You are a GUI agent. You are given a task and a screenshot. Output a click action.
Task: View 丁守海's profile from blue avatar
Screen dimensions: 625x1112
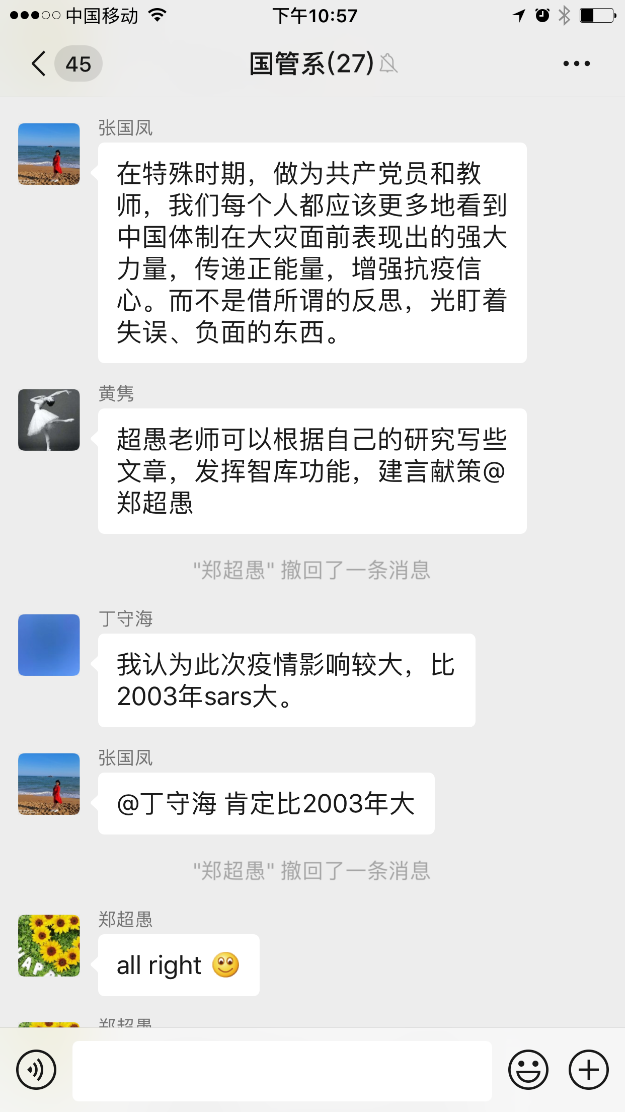49,645
